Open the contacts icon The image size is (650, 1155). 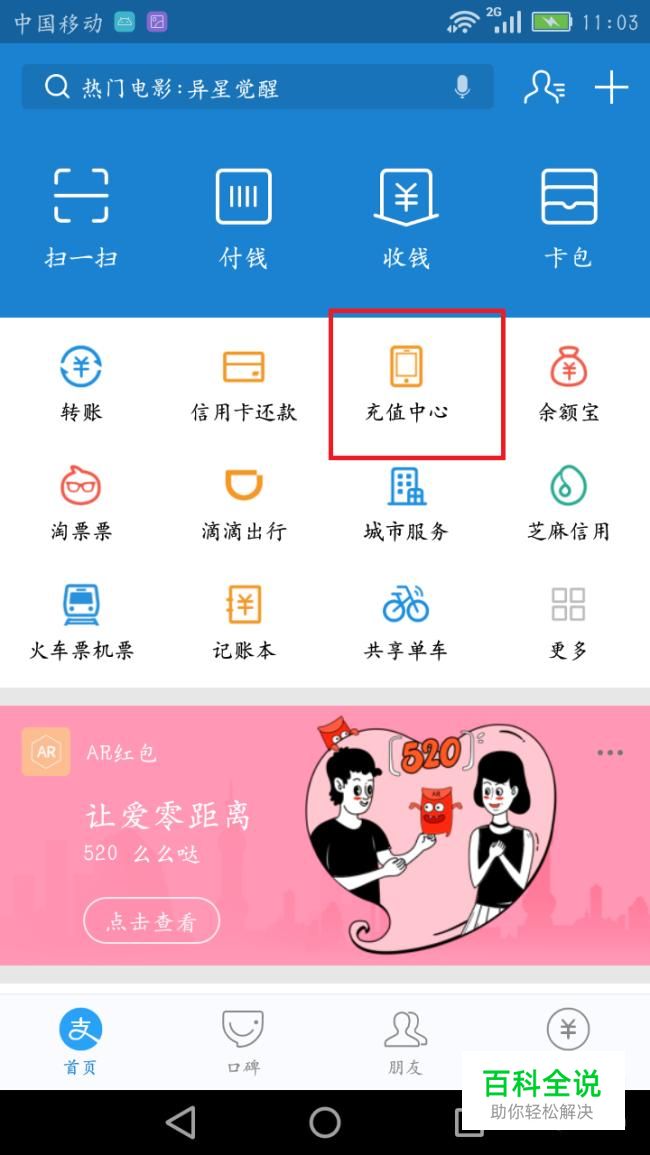544,88
